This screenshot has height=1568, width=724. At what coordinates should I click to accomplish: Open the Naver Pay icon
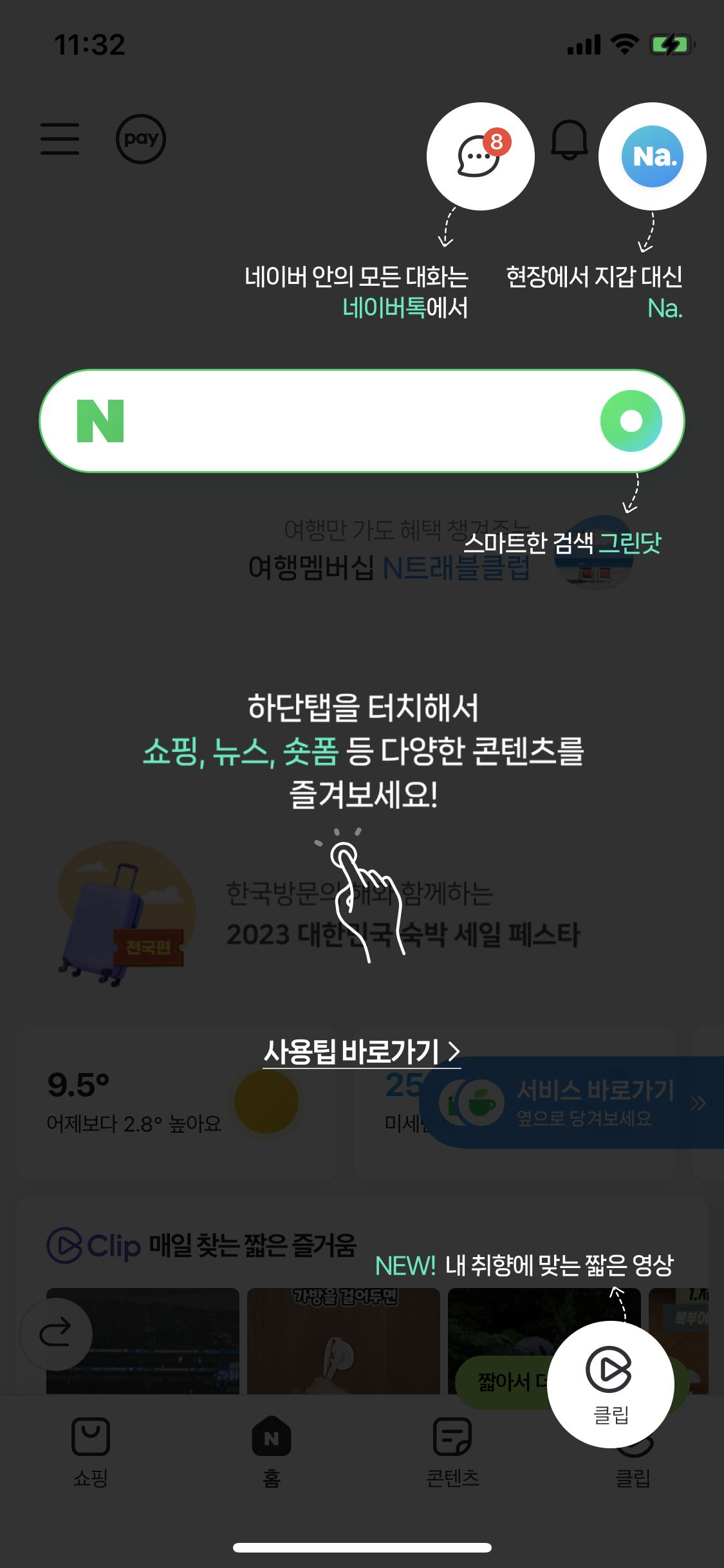(x=141, y=139)
